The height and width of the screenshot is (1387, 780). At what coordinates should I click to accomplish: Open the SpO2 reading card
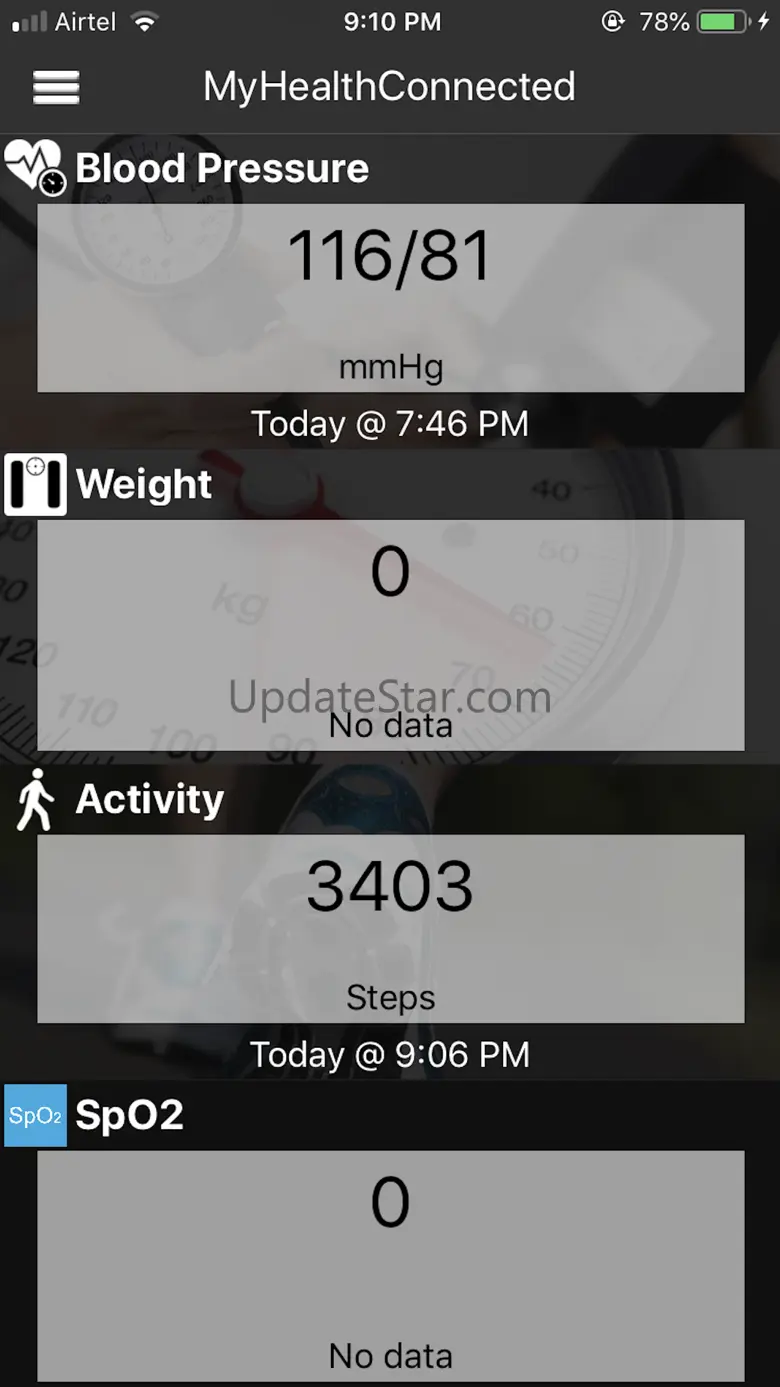tap(390, 1266)
